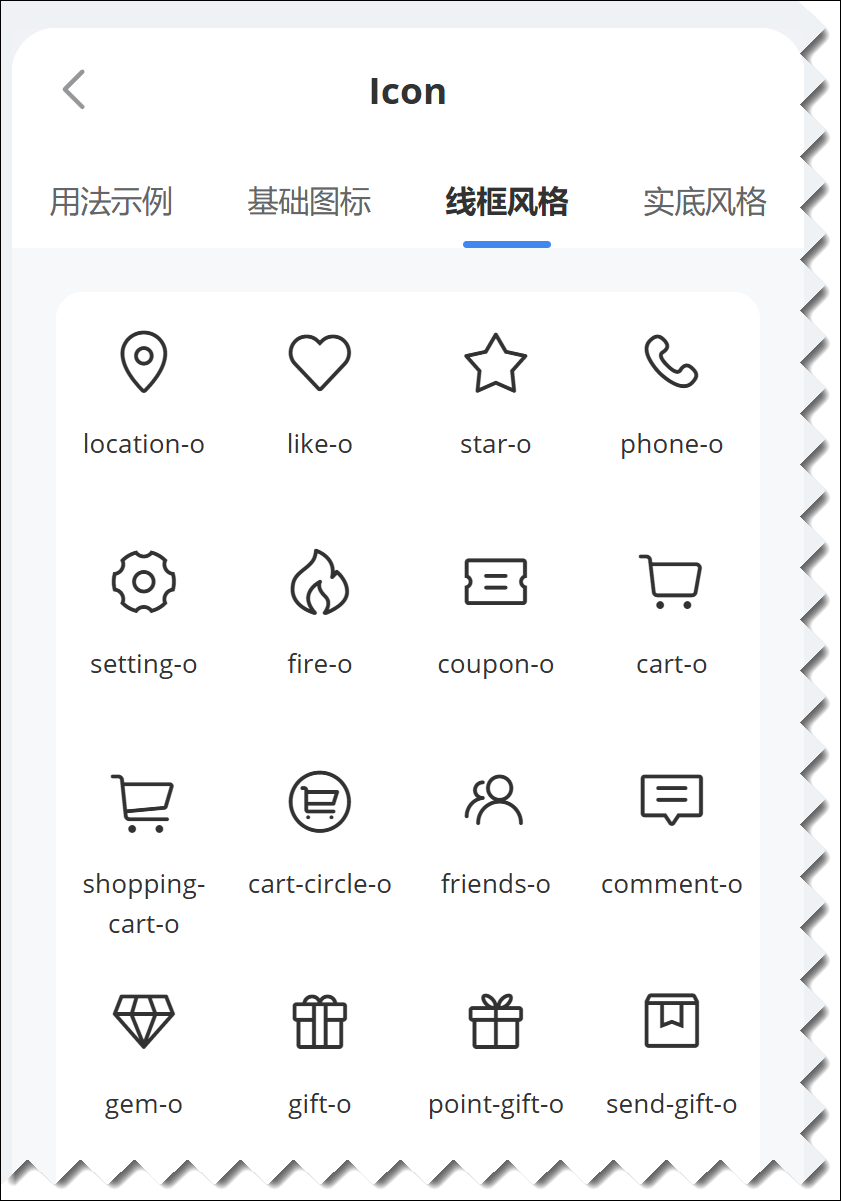Choose the shopping-cart-o icon
Image resolution: width=841 pixels, height=1201 pixels.
[x=144, y=803]
